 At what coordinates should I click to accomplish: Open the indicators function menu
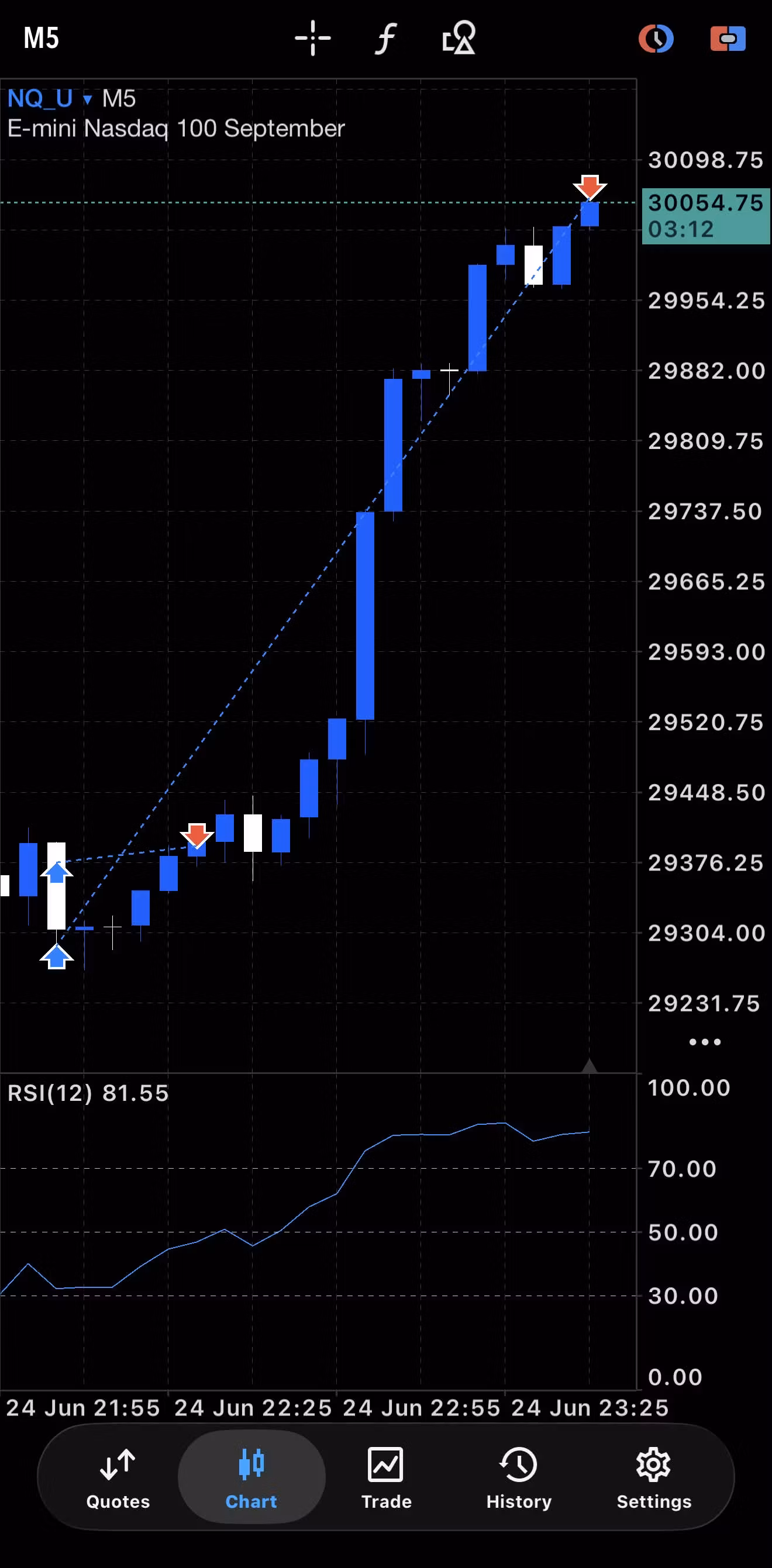click(x=385, y=39)
